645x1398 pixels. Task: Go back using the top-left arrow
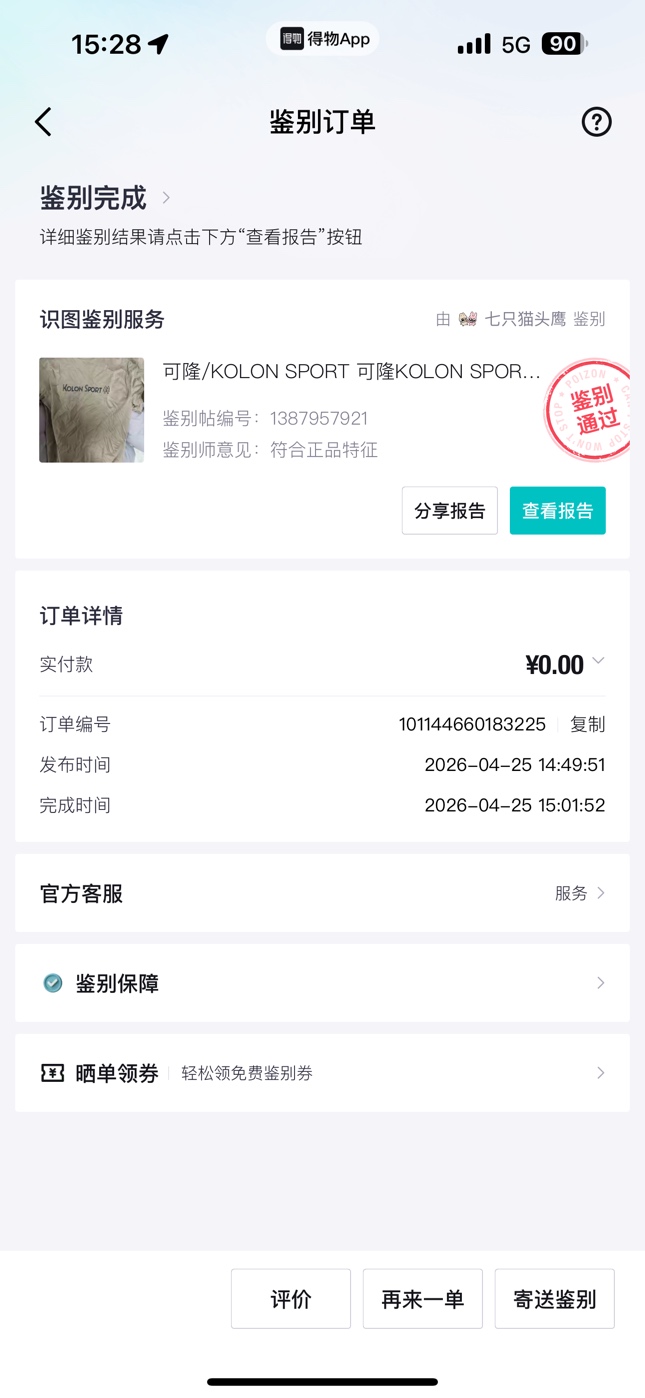coord(43,122)
